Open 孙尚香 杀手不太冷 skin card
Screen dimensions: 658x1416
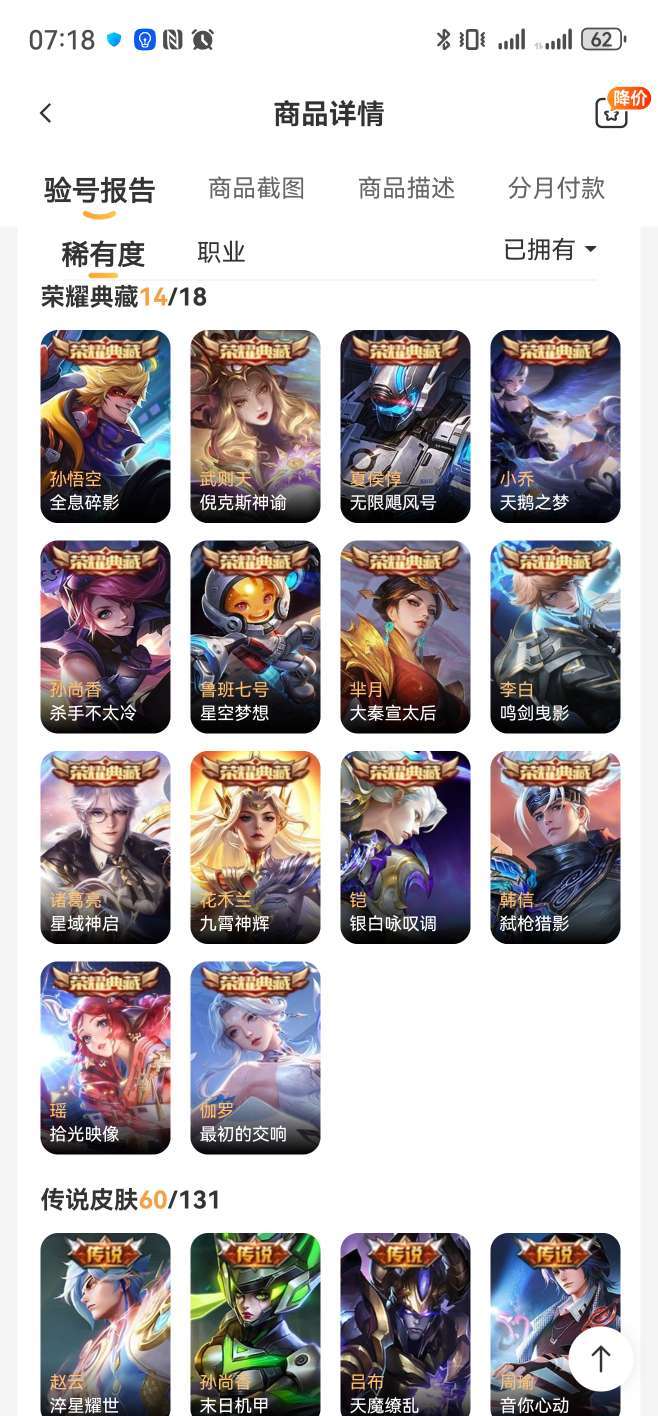105,637
